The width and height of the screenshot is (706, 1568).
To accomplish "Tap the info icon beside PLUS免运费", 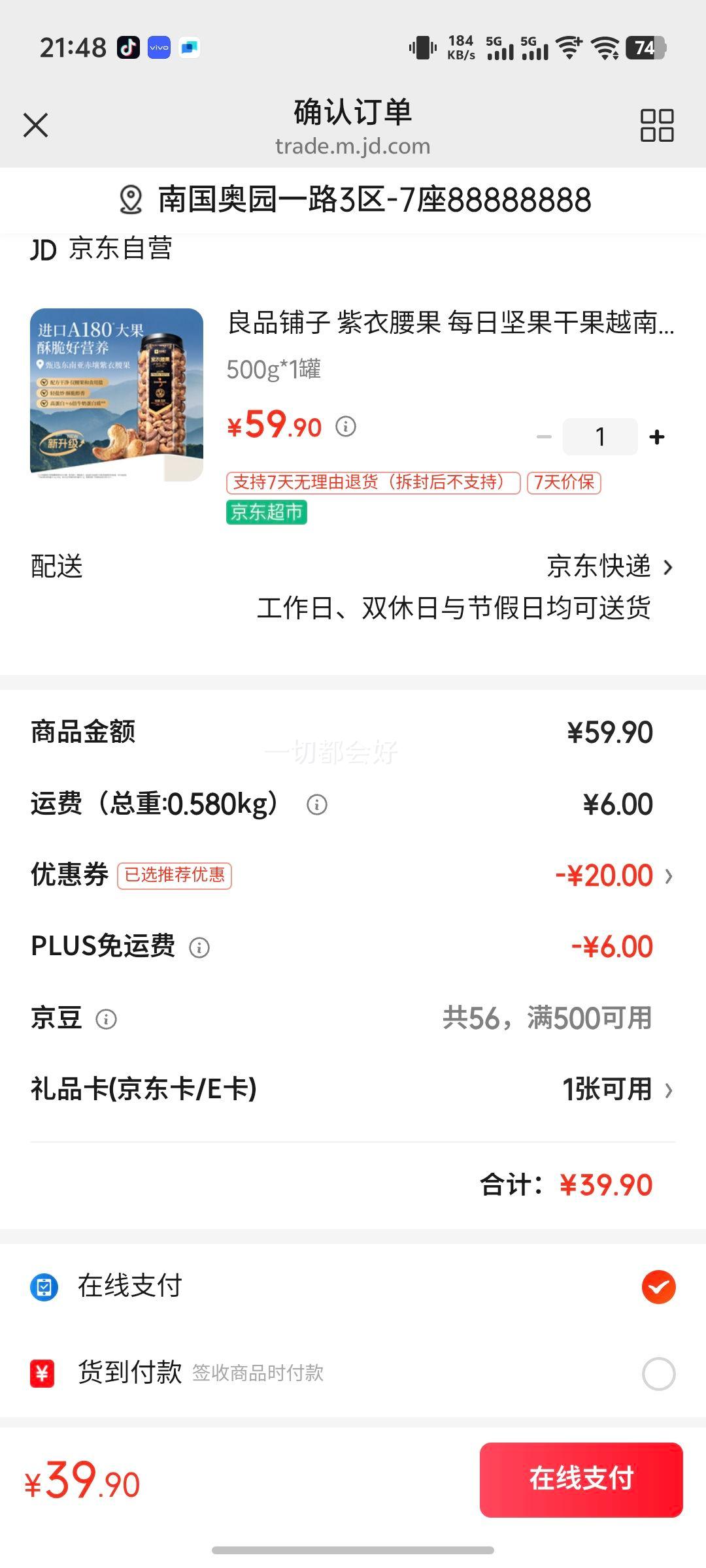I will pos(198,946).
